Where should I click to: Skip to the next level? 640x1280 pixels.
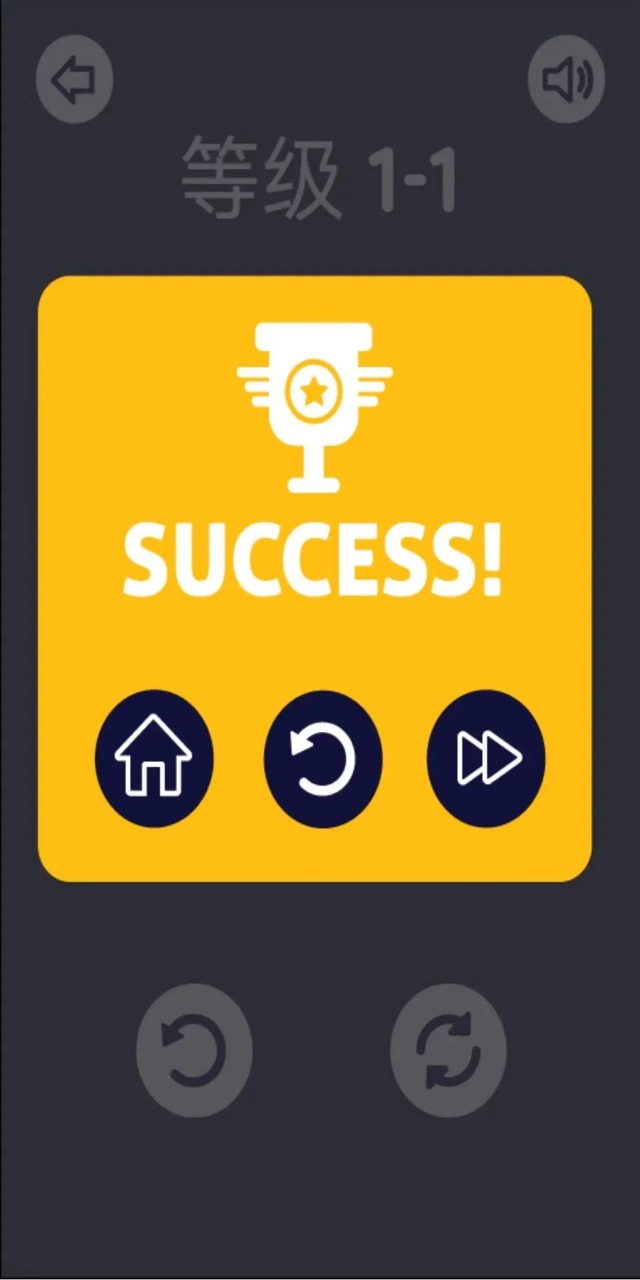pyautogui.click(x=486, y=759)
